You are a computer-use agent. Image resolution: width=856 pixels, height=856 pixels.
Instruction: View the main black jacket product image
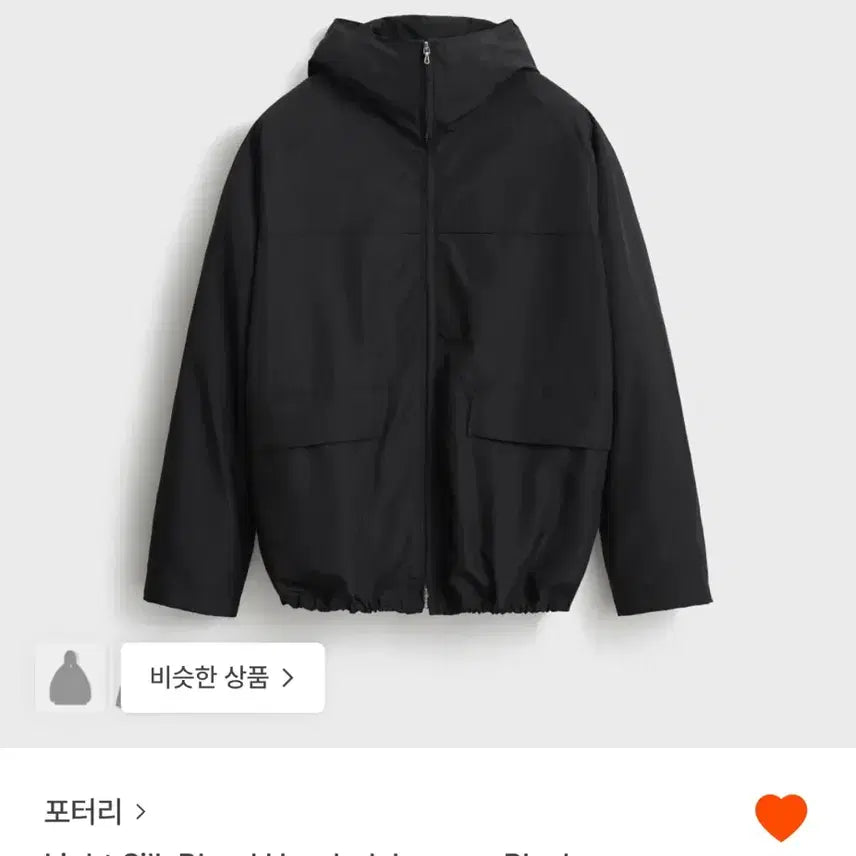(x=428, y=330)
